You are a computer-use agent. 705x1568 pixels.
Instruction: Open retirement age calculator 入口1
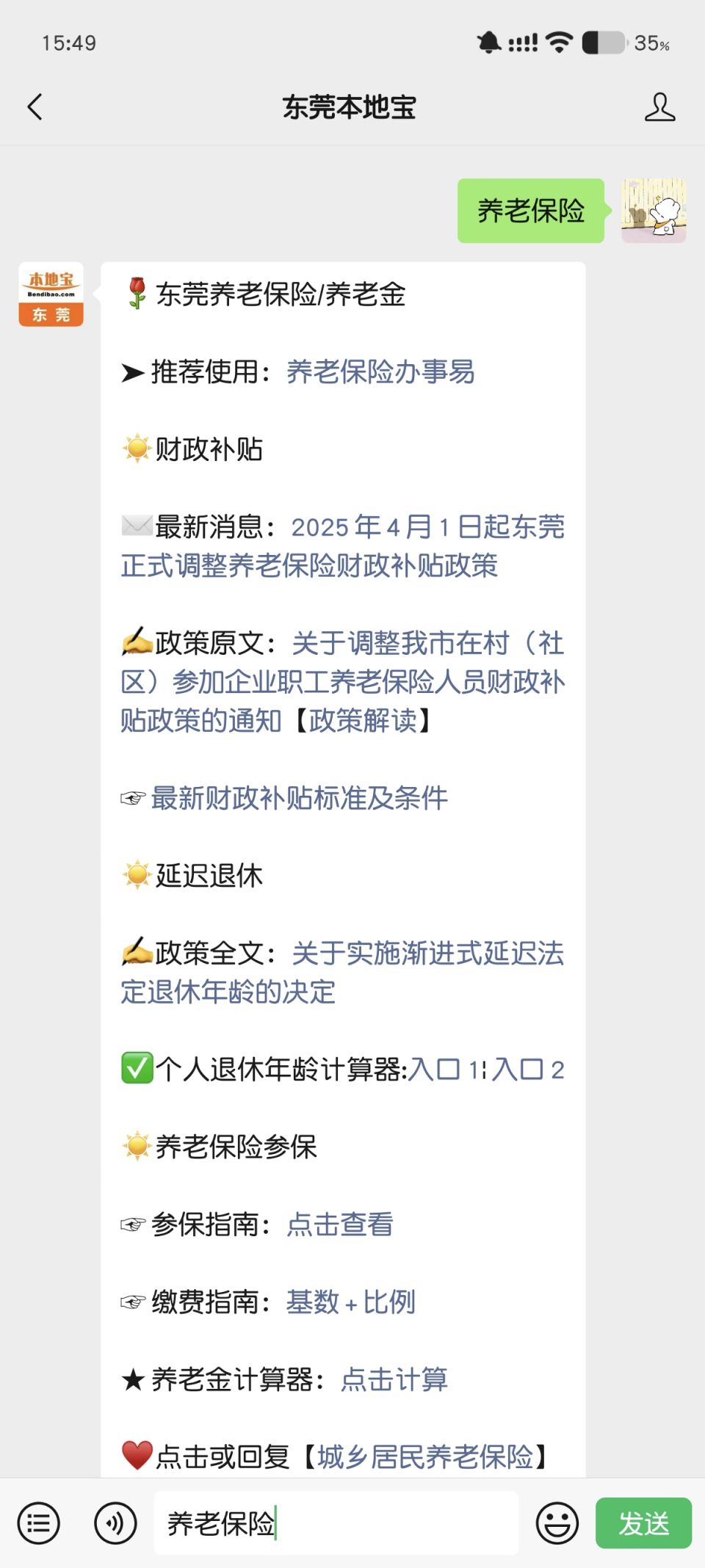pos(443,1070)
